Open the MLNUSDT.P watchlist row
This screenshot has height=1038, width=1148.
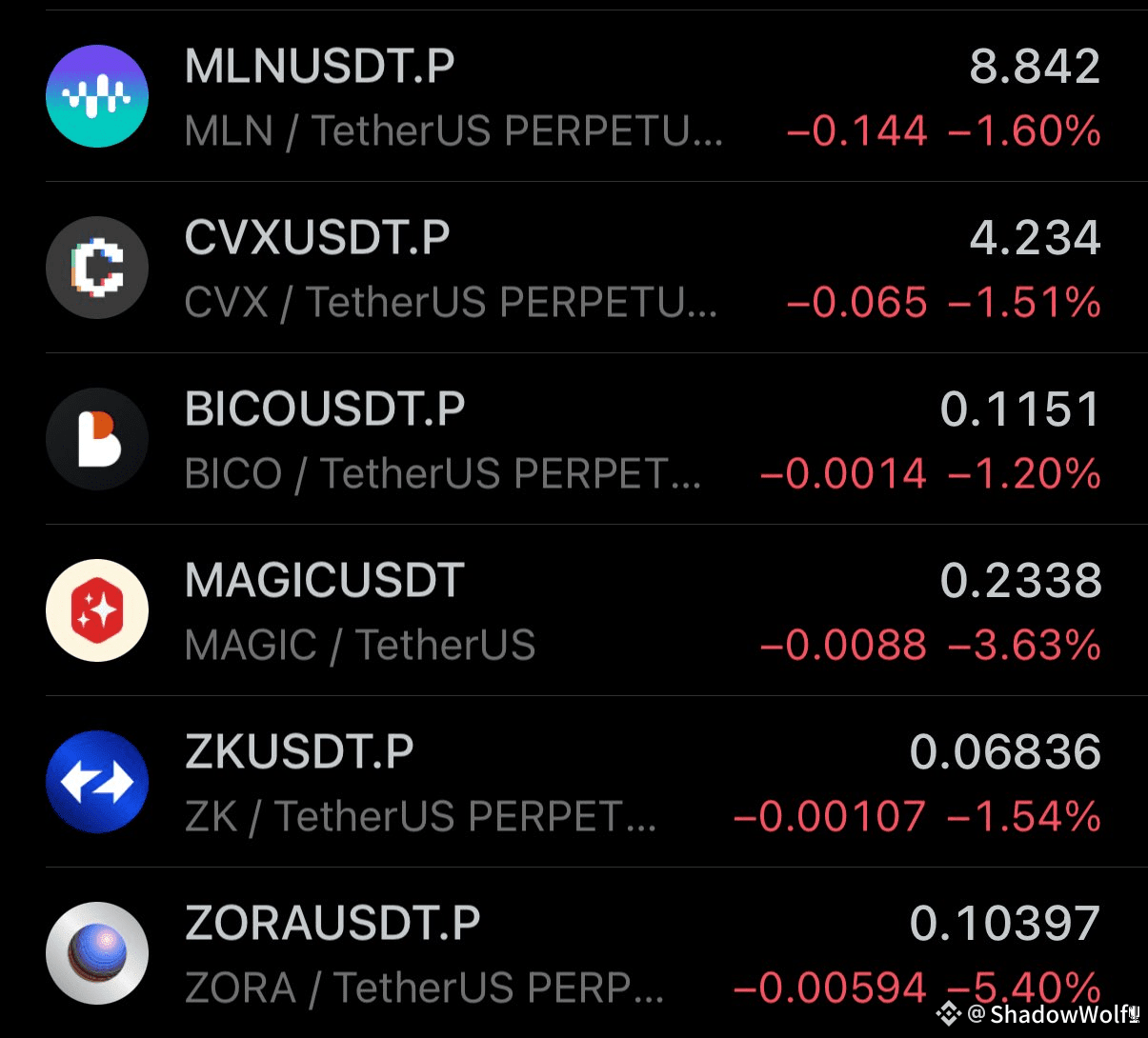pyautogui.click(x=574, y=96)
